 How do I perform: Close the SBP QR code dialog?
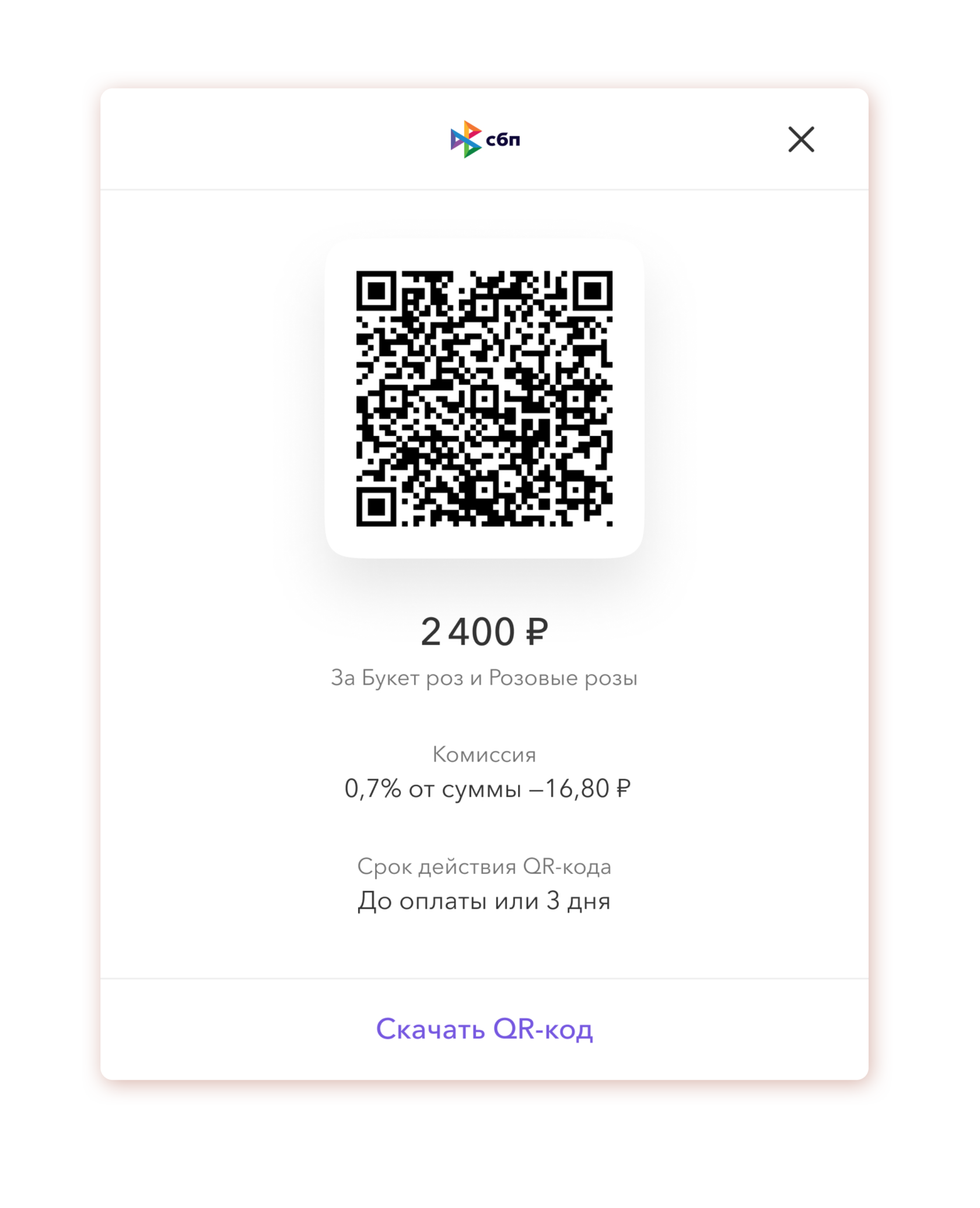801,139
